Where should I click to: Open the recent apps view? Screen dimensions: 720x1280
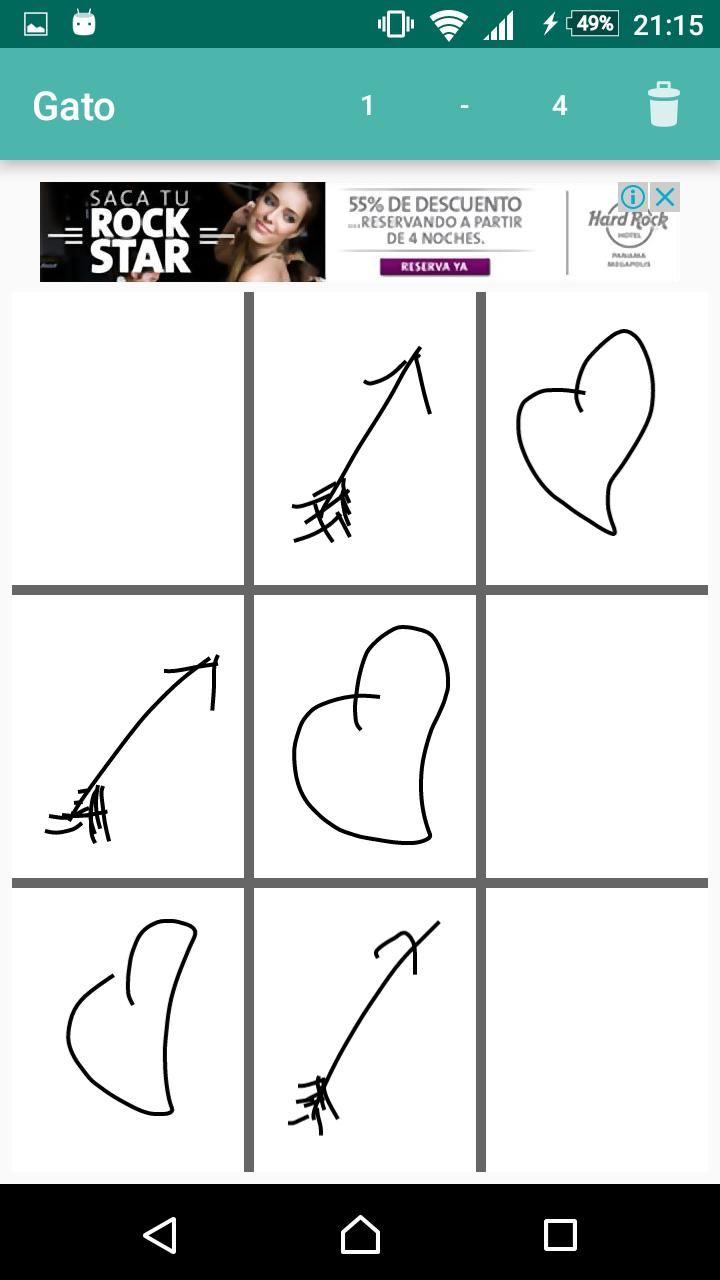click(x=560, y=1234)
